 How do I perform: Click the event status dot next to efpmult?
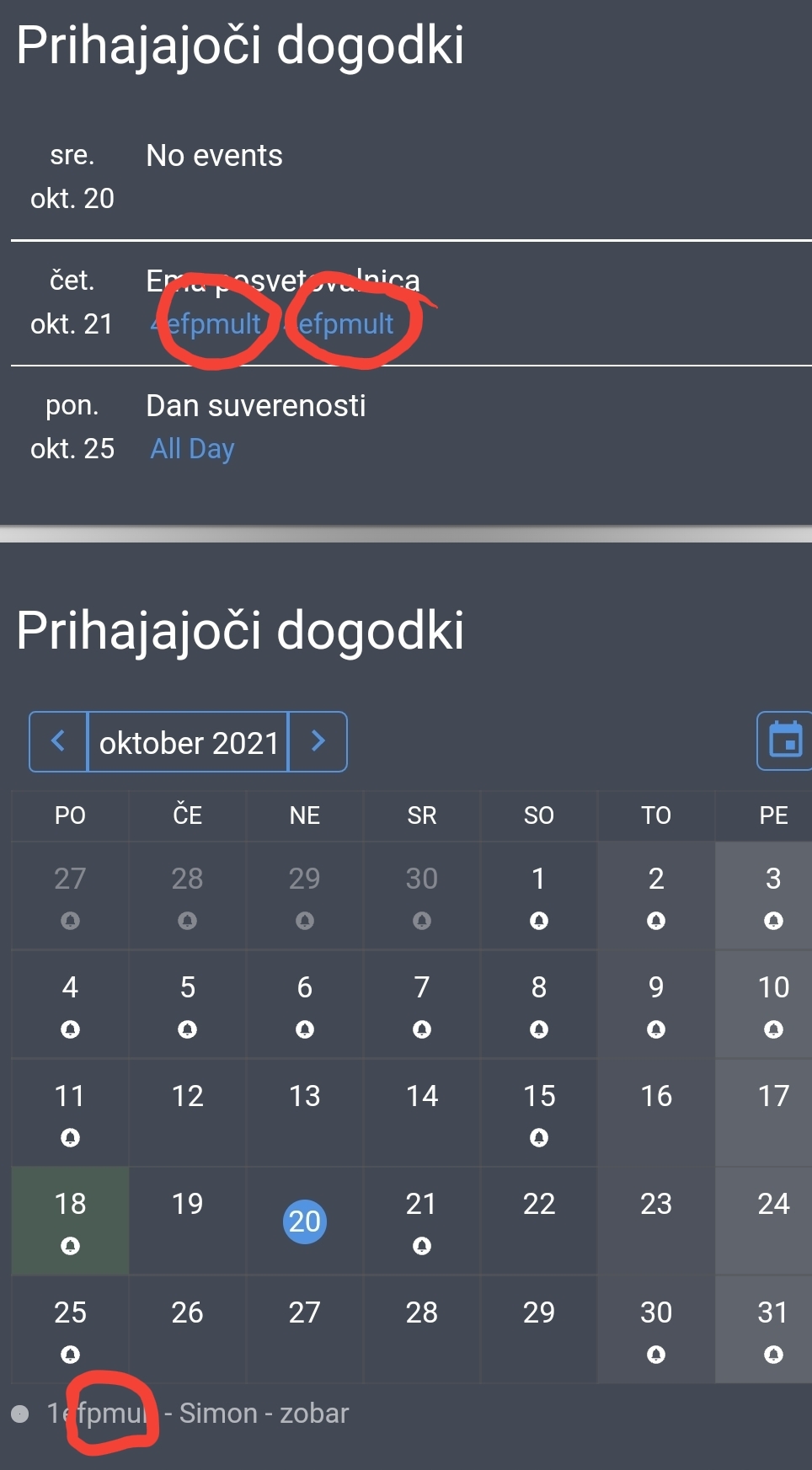[x=21, y=1413]
